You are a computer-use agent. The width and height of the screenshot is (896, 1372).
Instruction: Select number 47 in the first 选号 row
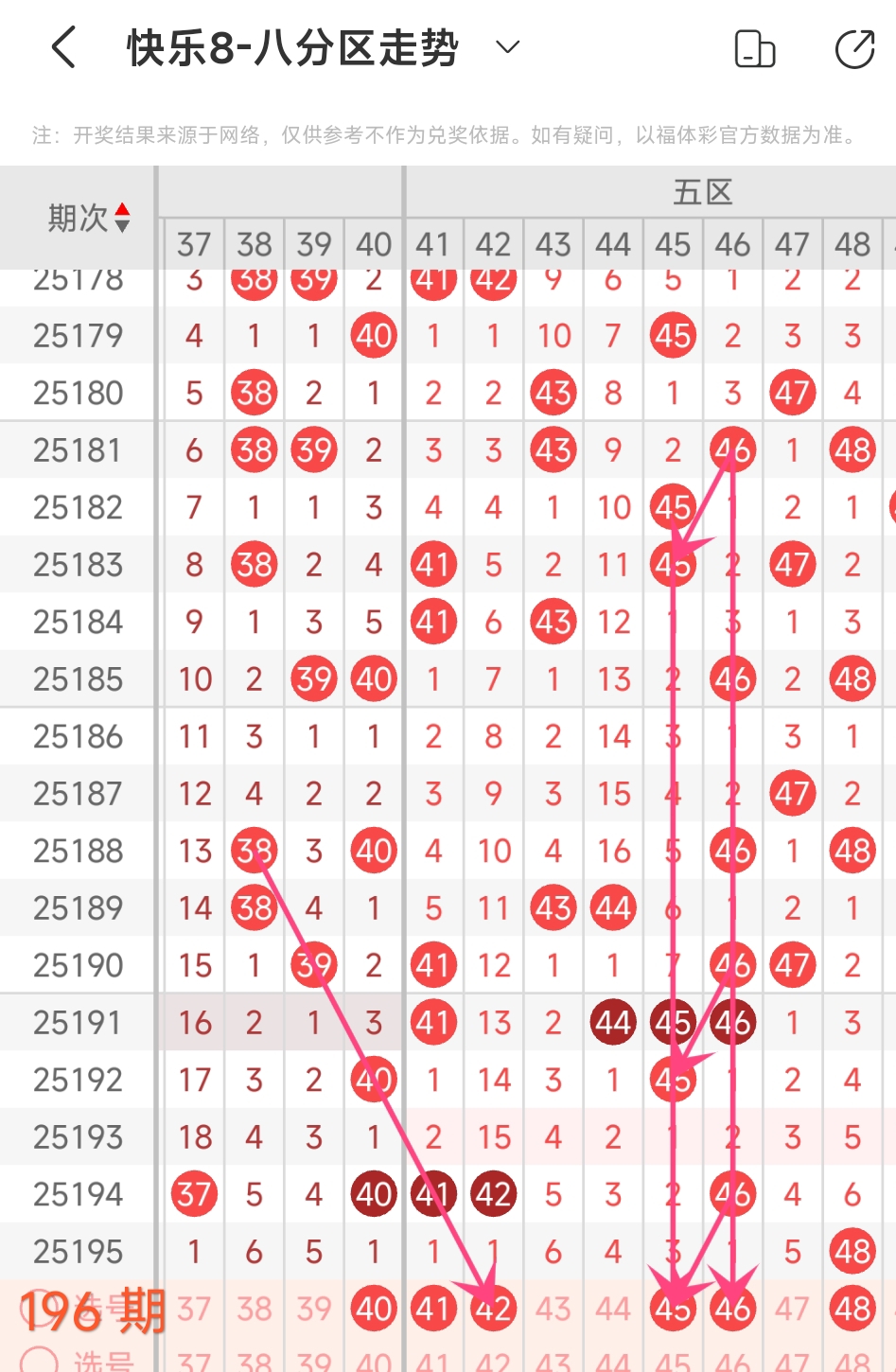click(793, 1309)
